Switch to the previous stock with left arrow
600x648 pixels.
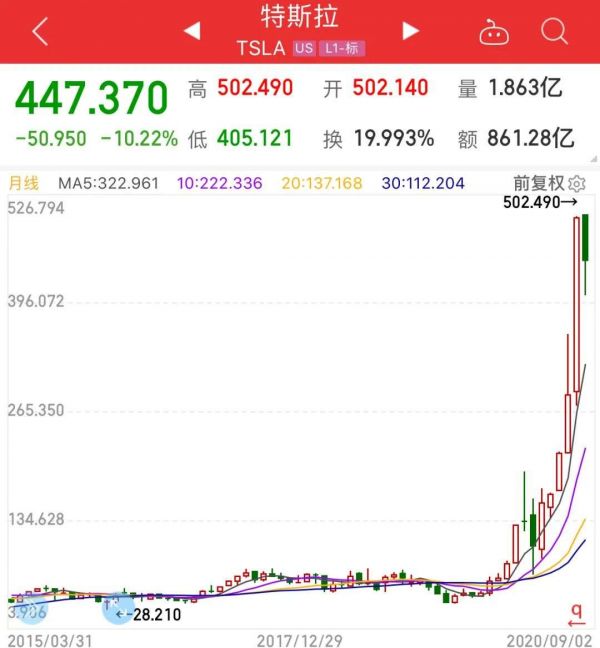(x=192, y=31)
